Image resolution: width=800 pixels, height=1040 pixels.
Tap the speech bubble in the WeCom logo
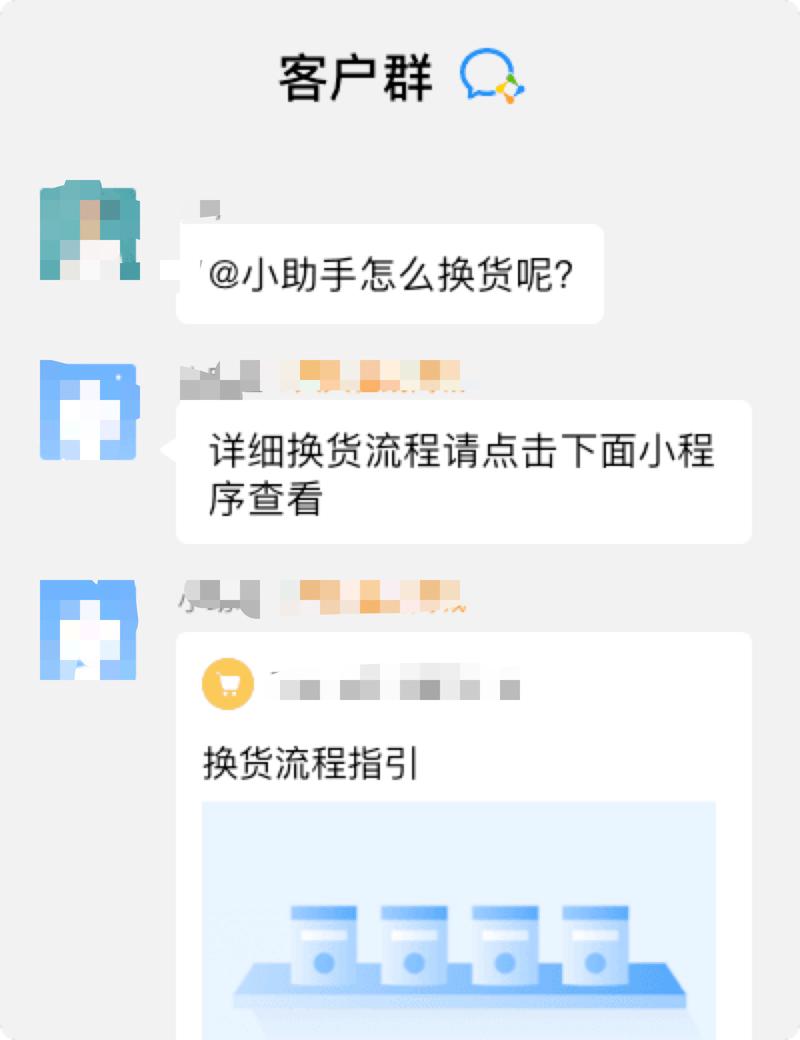tap(483, 72)
